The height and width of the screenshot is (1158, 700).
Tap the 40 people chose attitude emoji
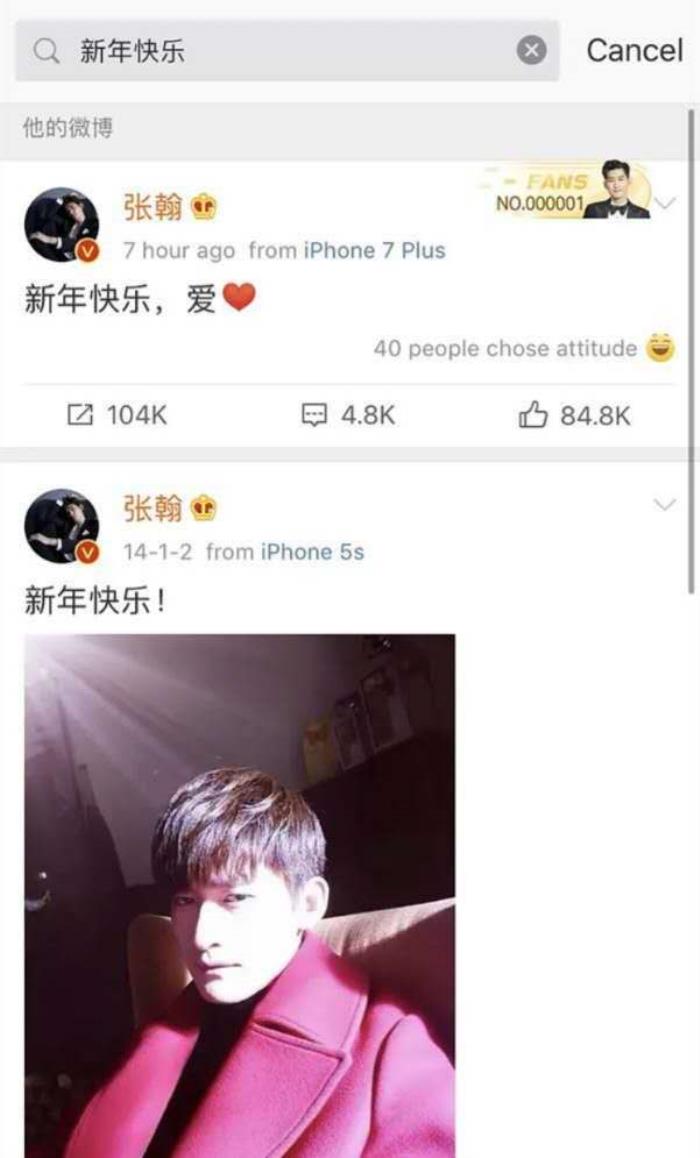[660, 348]
